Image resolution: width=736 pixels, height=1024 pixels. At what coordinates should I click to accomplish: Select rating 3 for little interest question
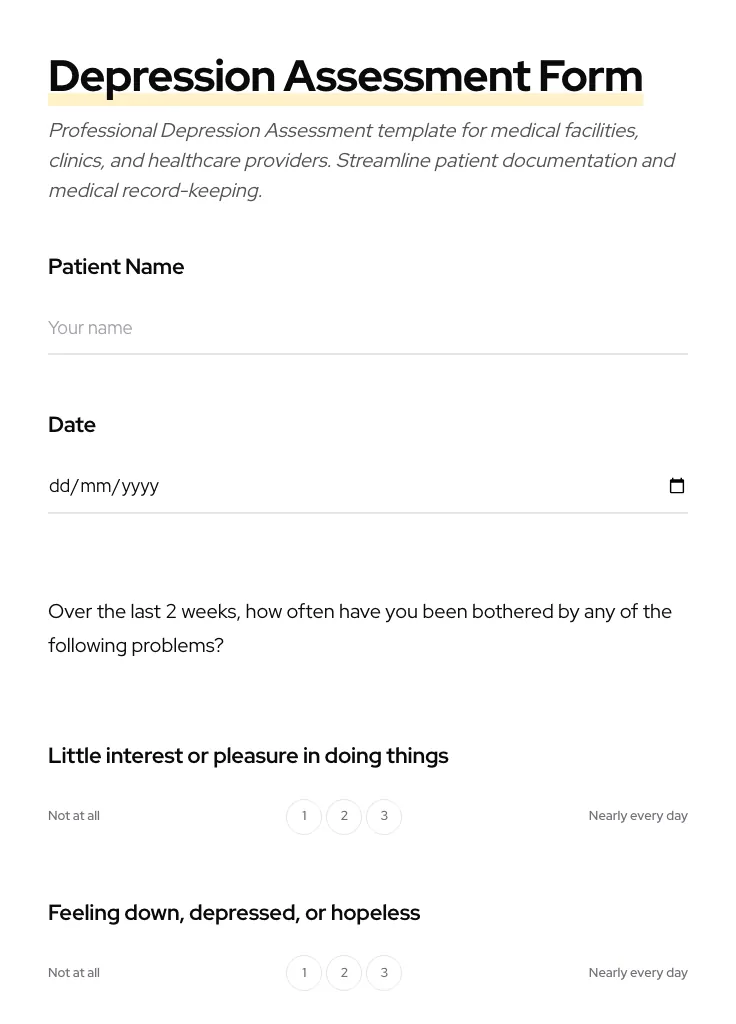(384, 816)
